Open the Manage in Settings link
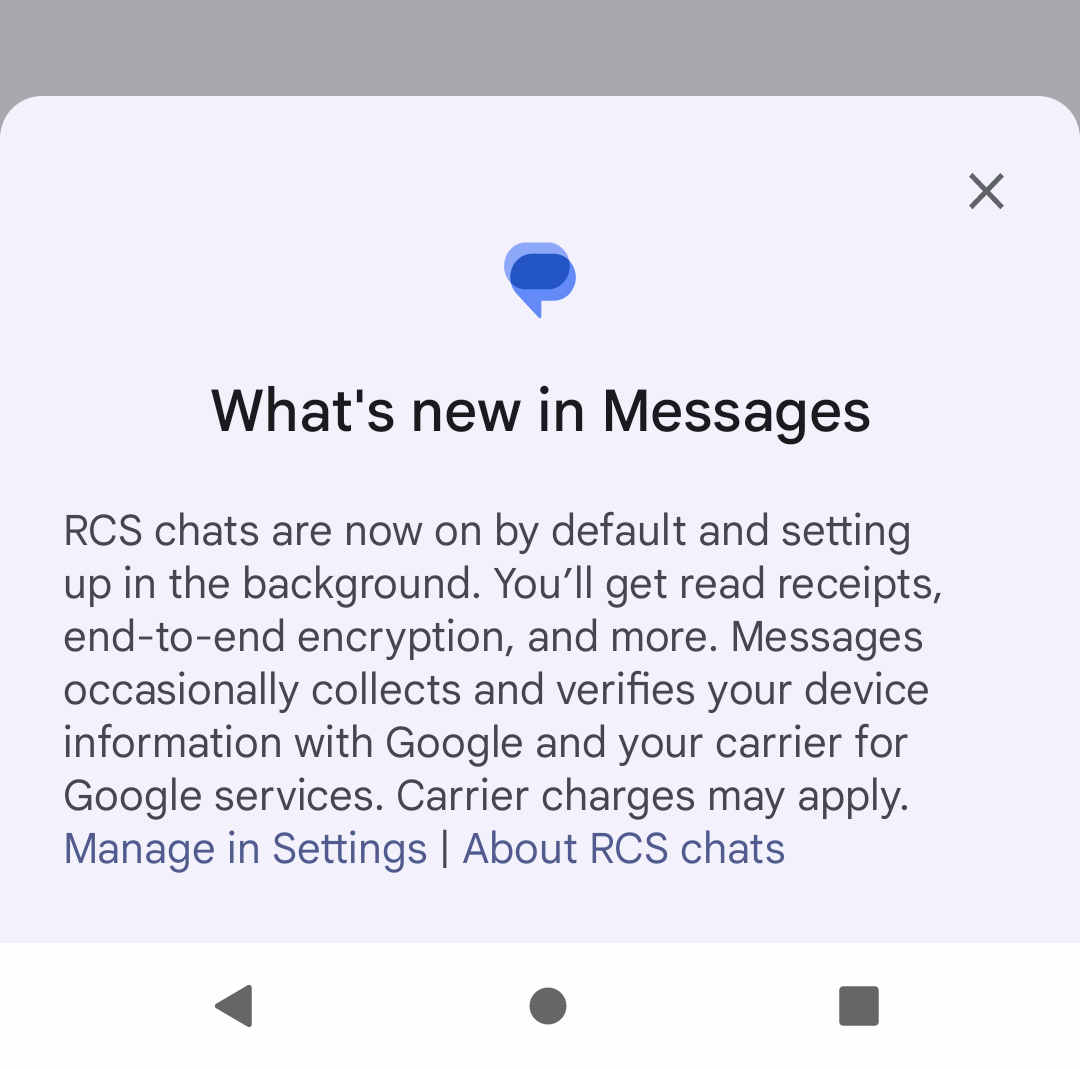Screen dimensions: 1080x1069 point(245,849)
